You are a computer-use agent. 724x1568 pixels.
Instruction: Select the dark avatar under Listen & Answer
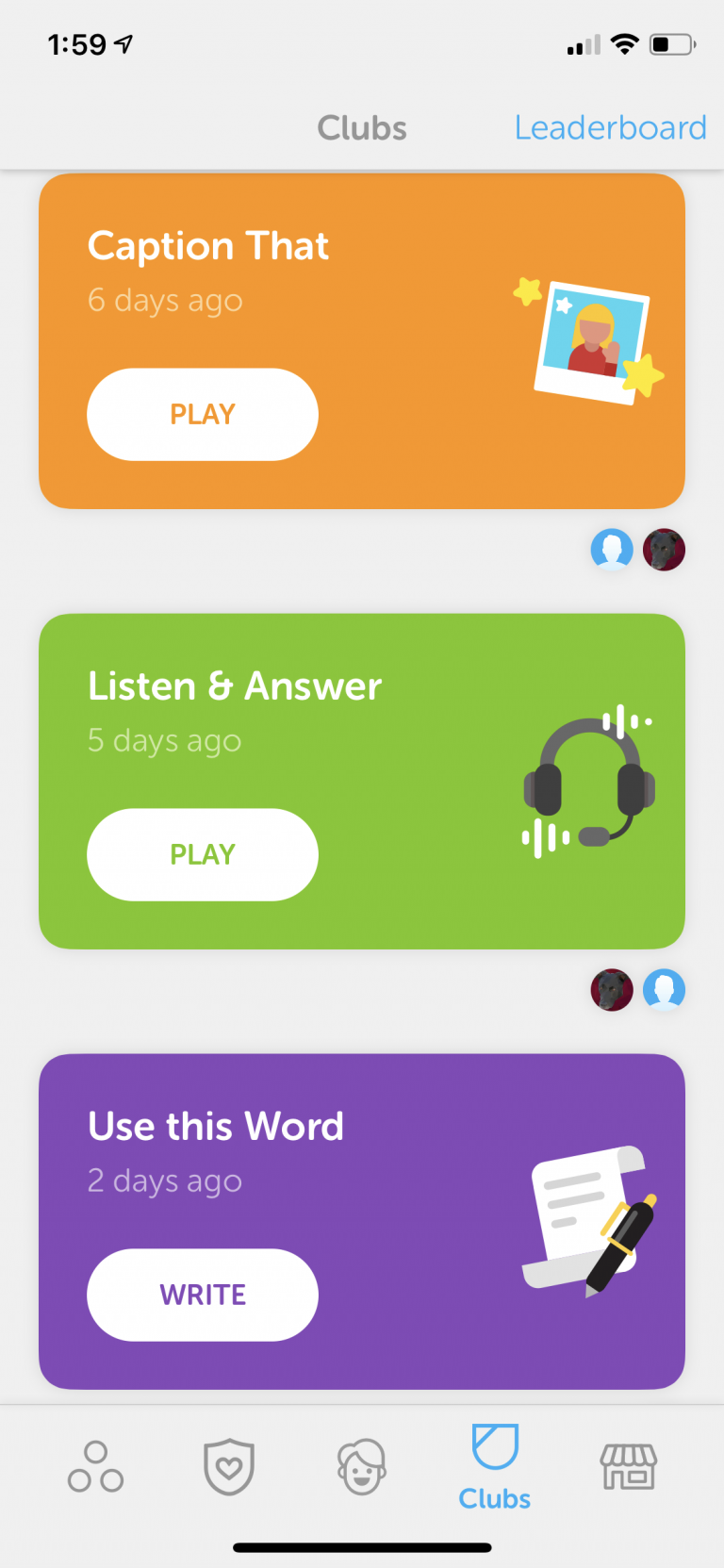point(611,990)
